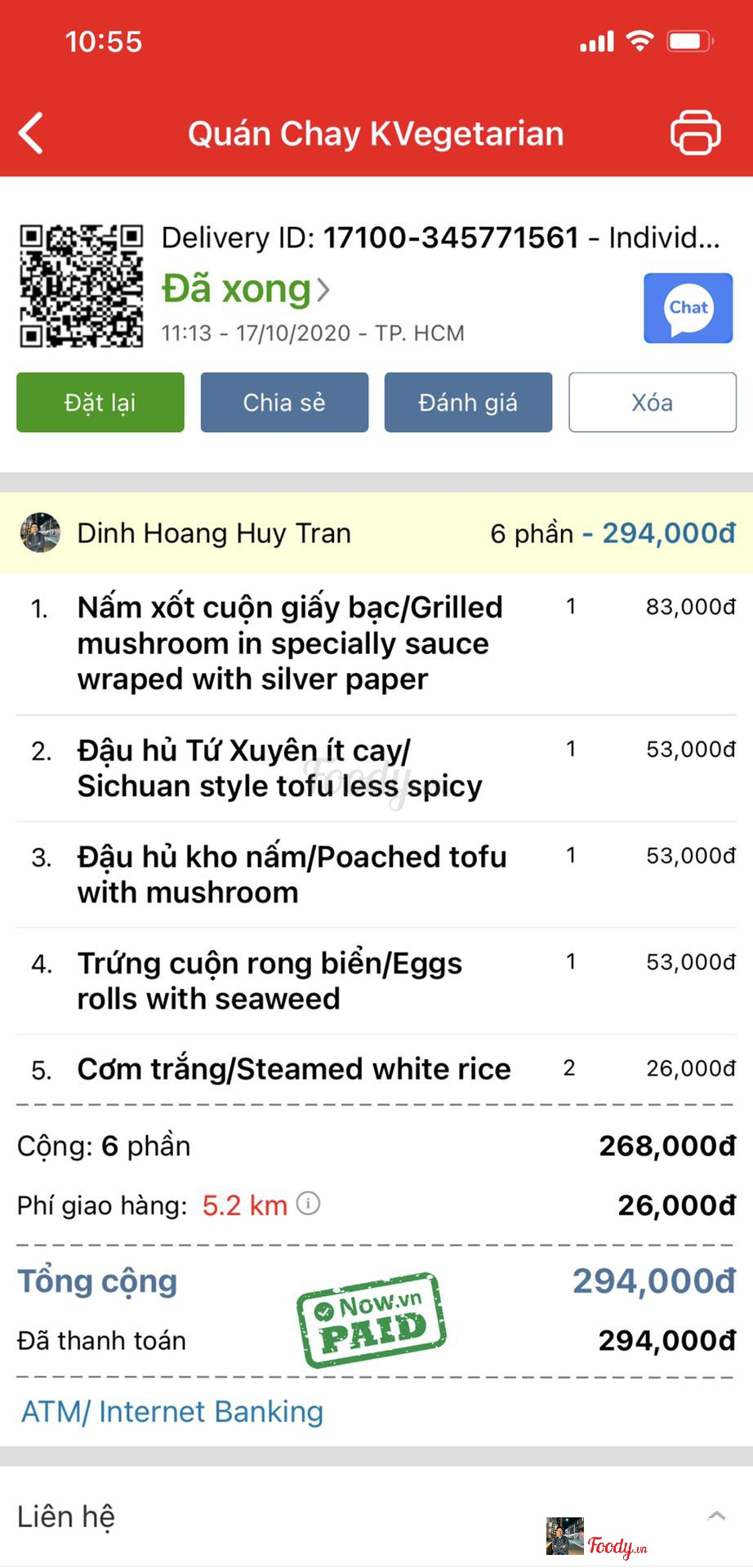The image size is (753, 1568).
Task: Open the printer icon in header
Action: click(695, 132)
